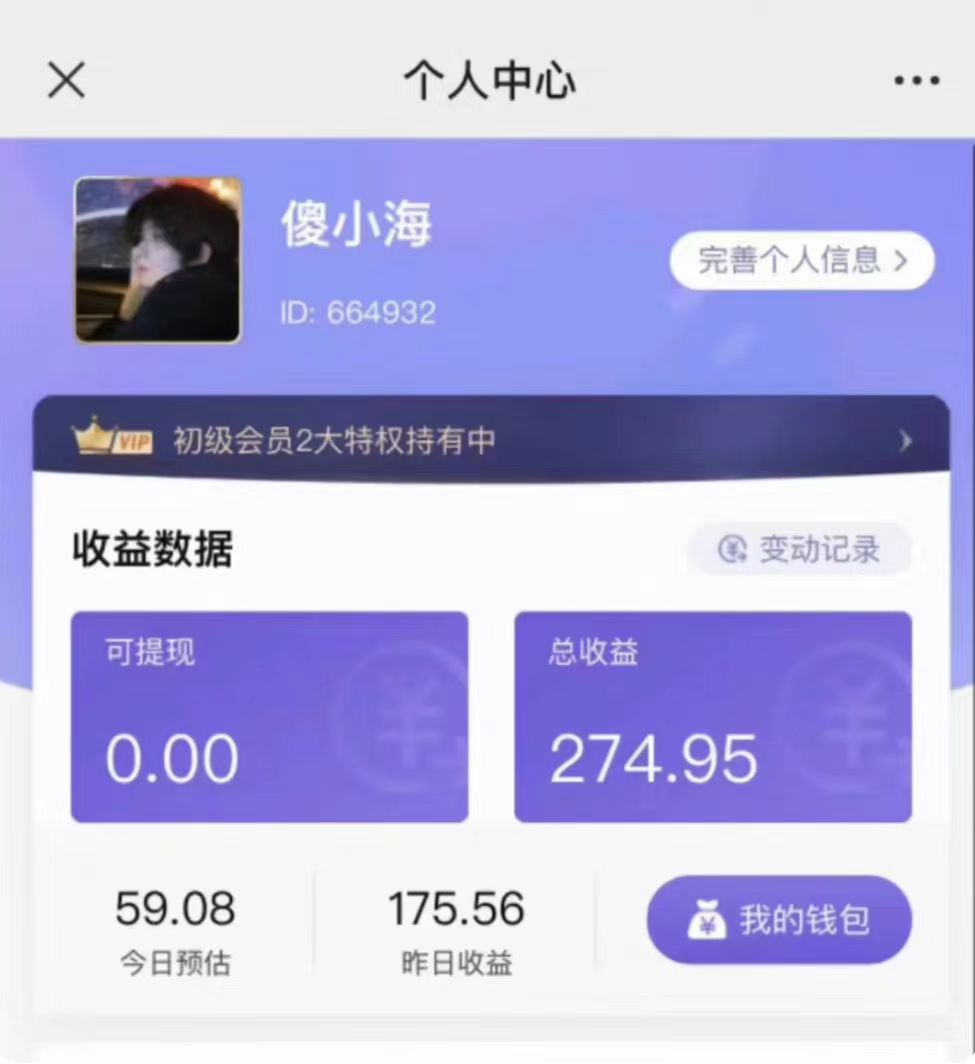
Task: Open the 总收益 total earnings card
Action: click(x=712, y=716)
